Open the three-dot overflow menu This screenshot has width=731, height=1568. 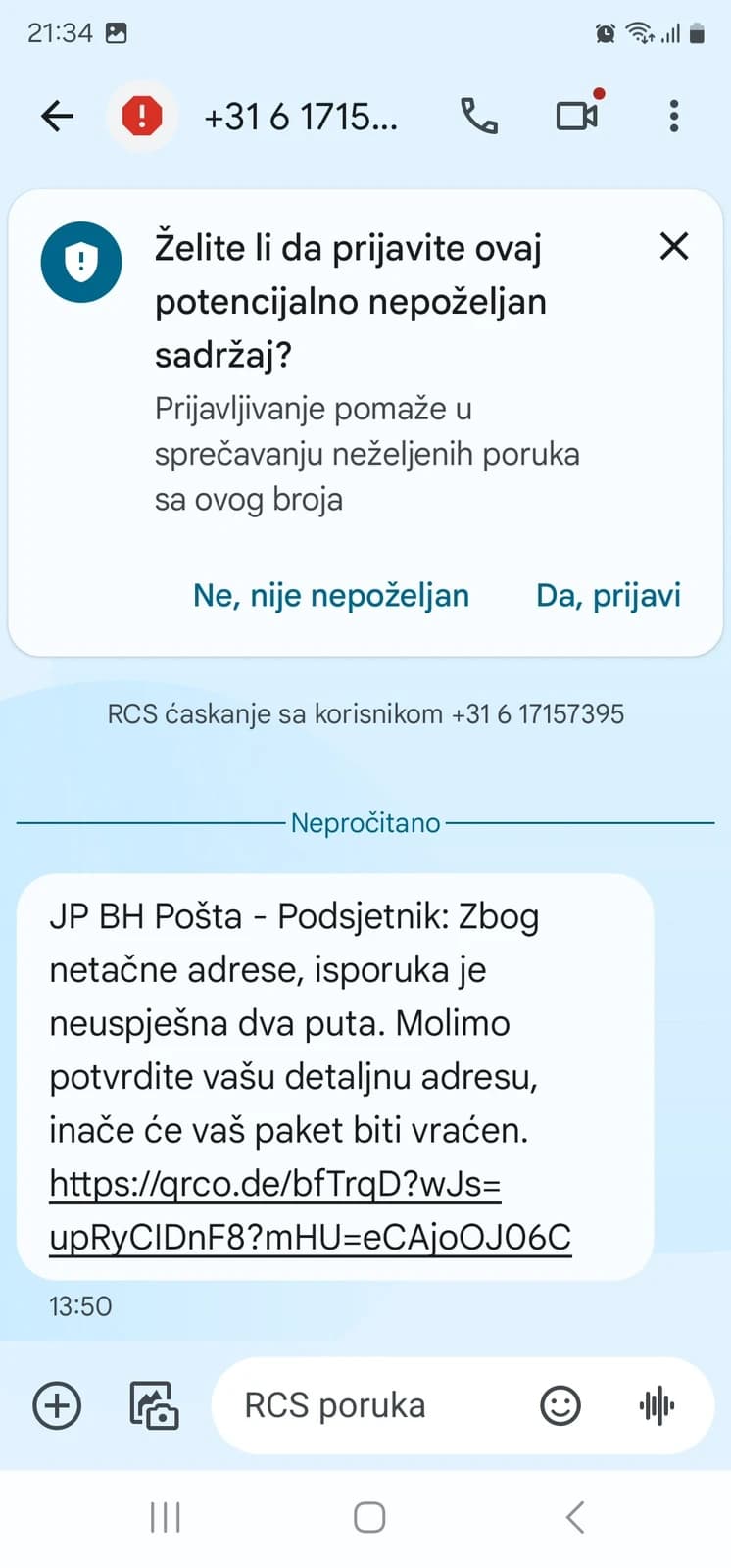pos(673,117)
